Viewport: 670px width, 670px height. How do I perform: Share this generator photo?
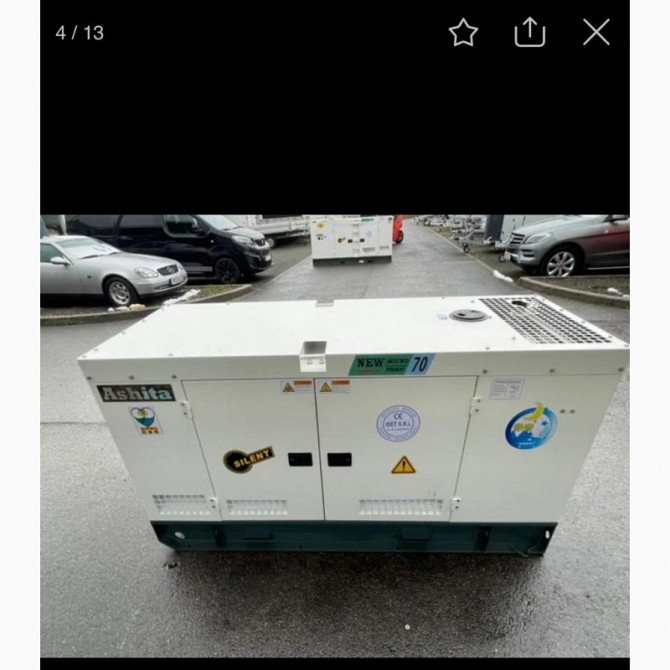click(x=530, y=33)
